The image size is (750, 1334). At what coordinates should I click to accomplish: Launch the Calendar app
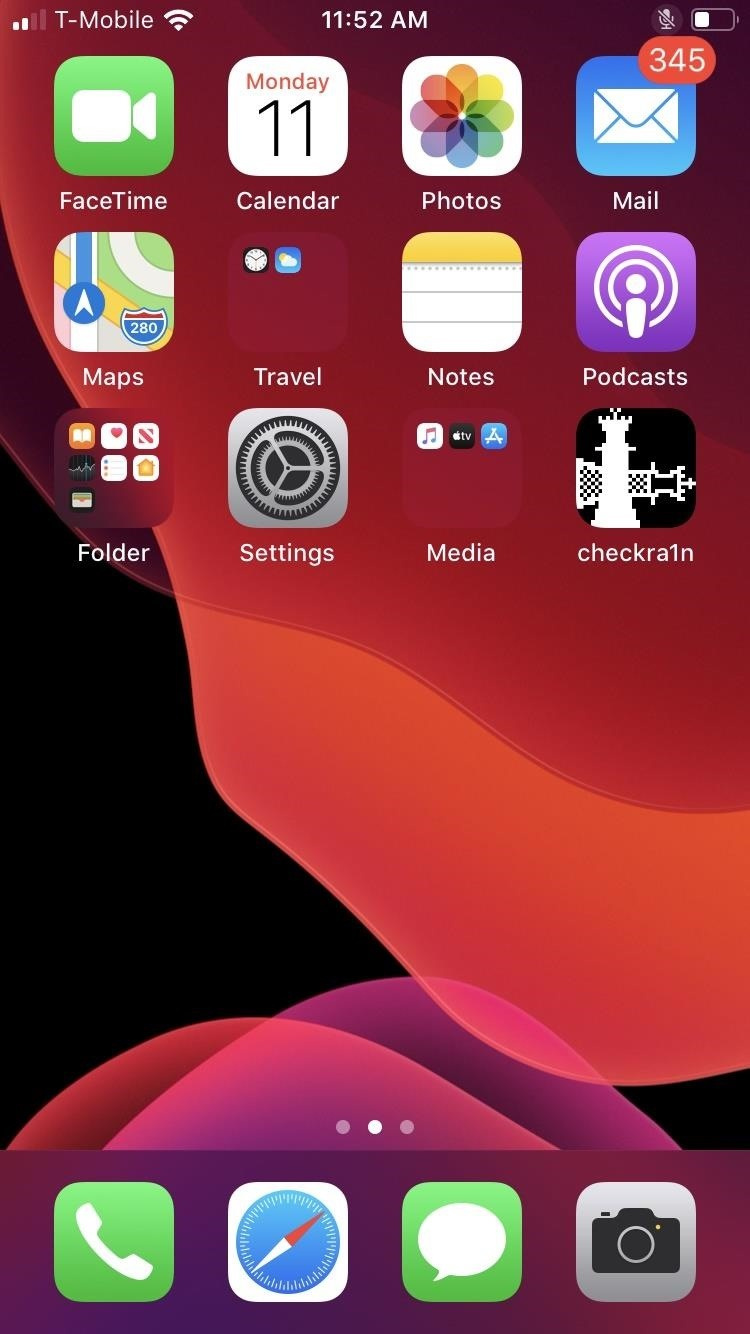tap(287, 116)
